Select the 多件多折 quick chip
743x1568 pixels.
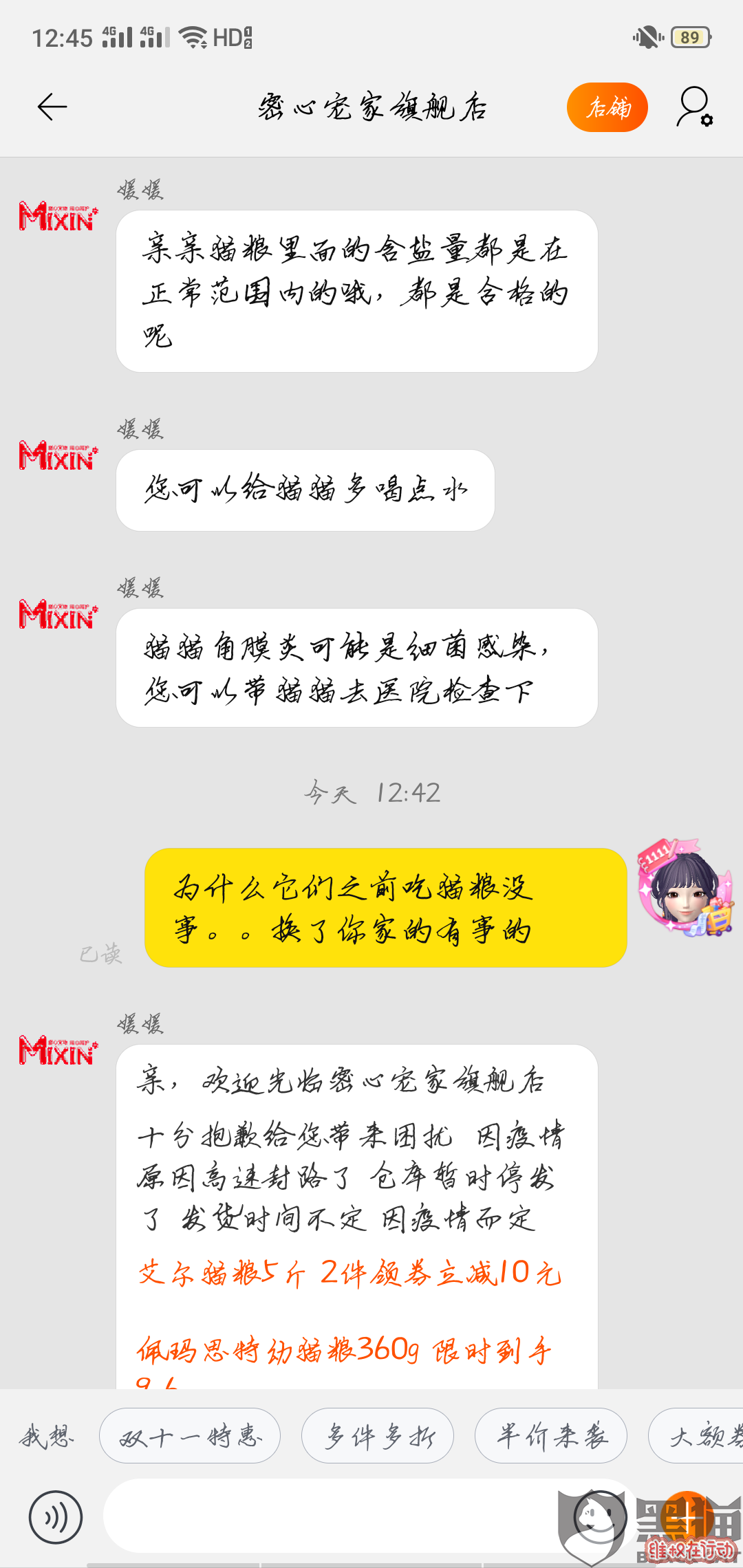pyautogui.click(x=378, y=1436)
